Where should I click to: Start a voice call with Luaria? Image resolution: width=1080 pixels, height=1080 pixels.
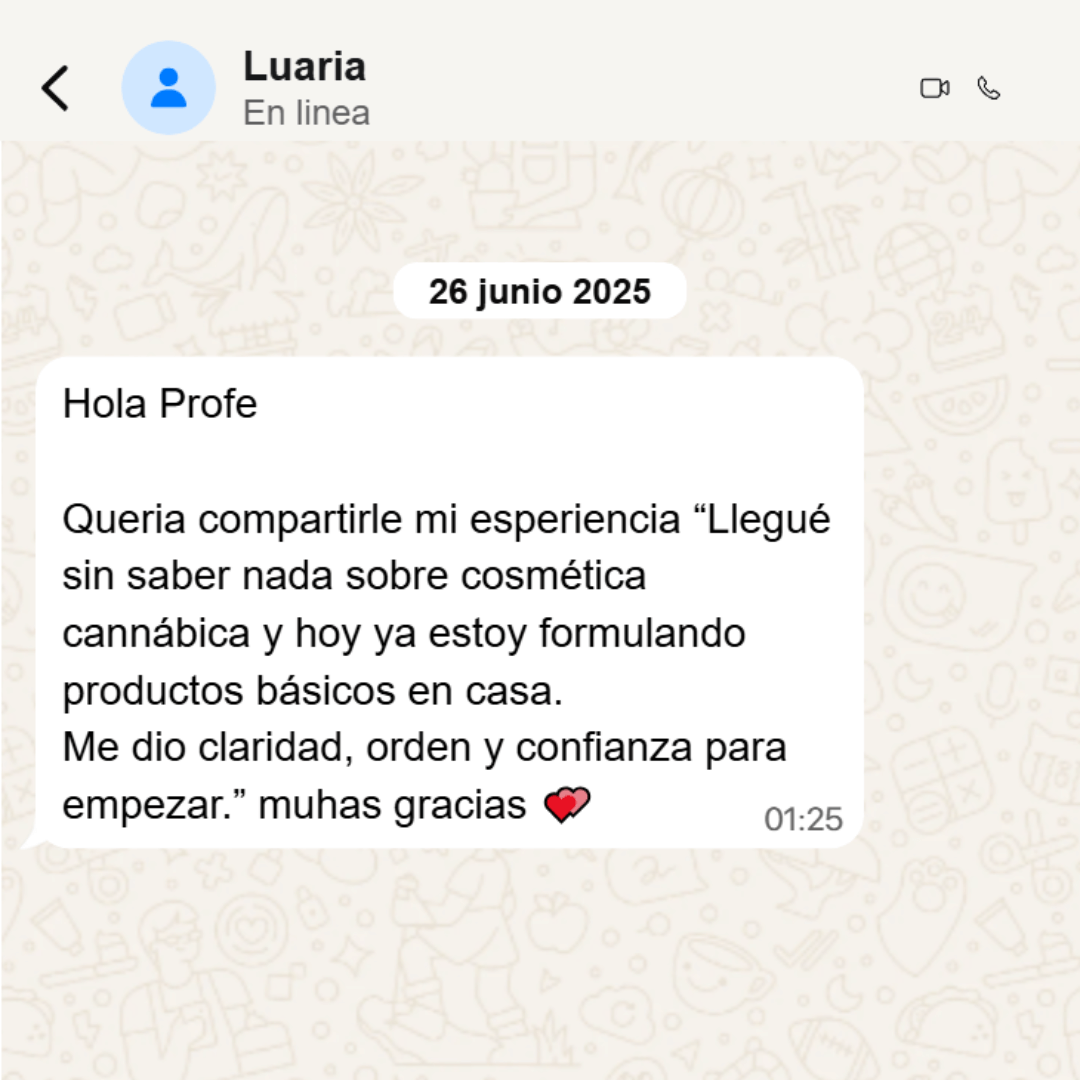988,89
